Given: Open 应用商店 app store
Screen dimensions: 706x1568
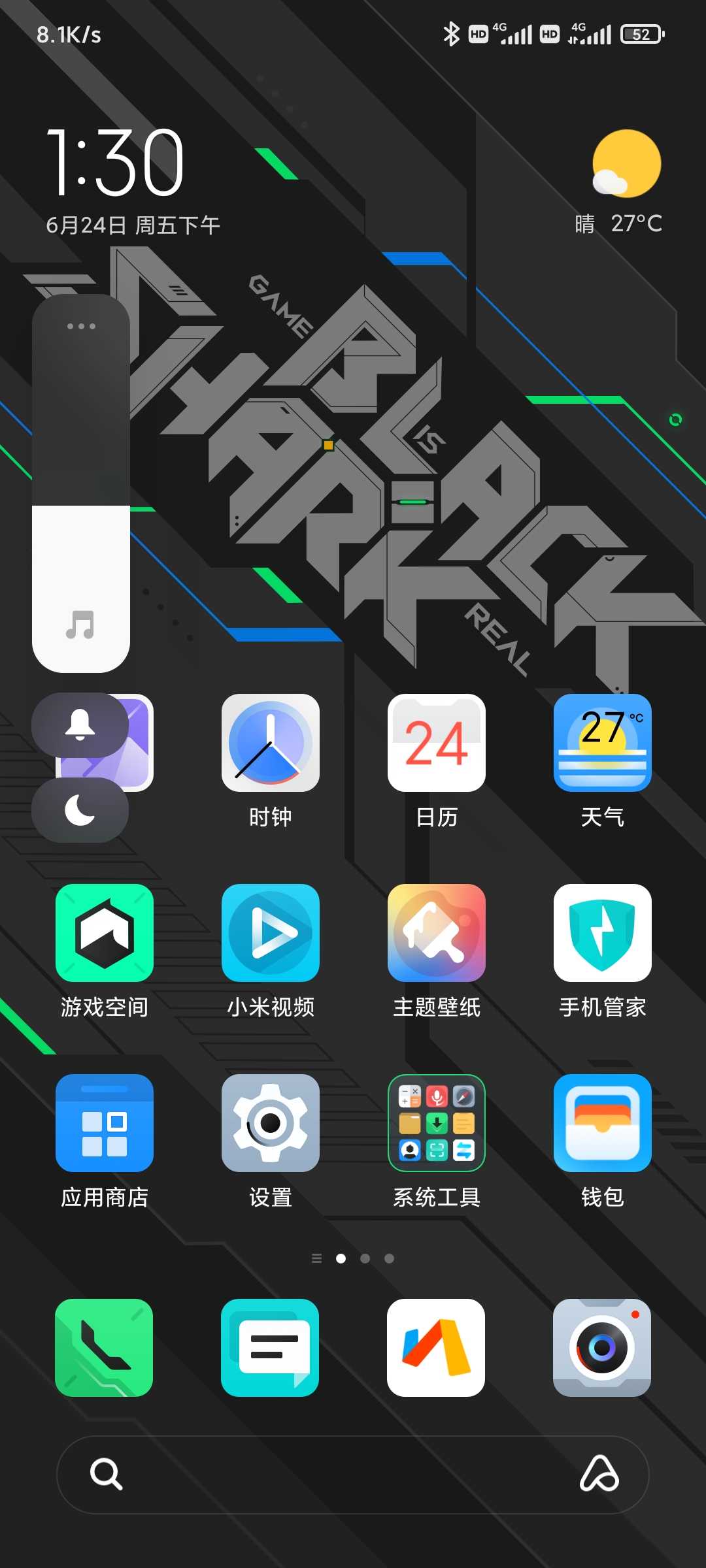Looking at the screenshot, I should [x=105, y=1123].
